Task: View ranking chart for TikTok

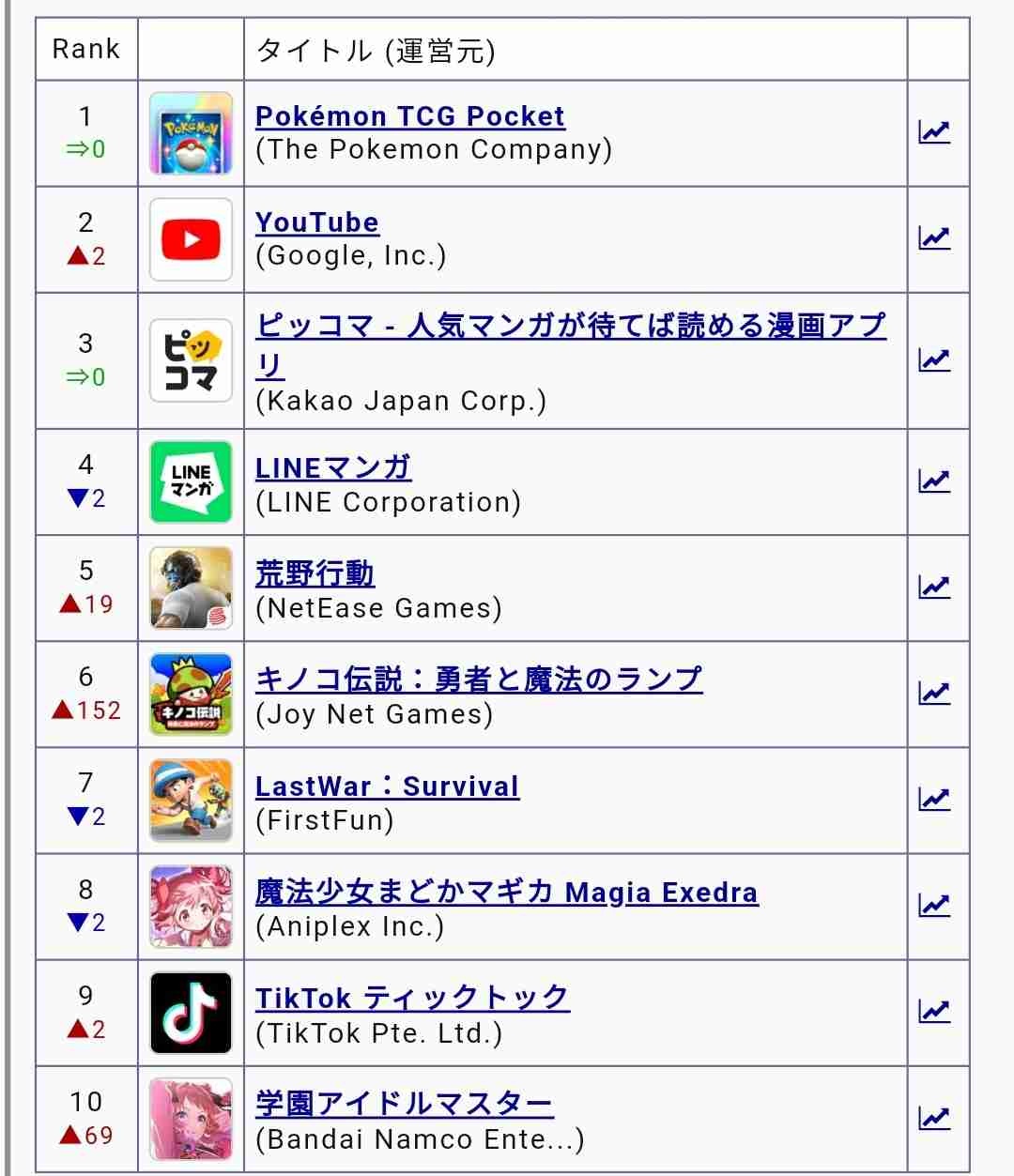Action: coord(934,1012)
